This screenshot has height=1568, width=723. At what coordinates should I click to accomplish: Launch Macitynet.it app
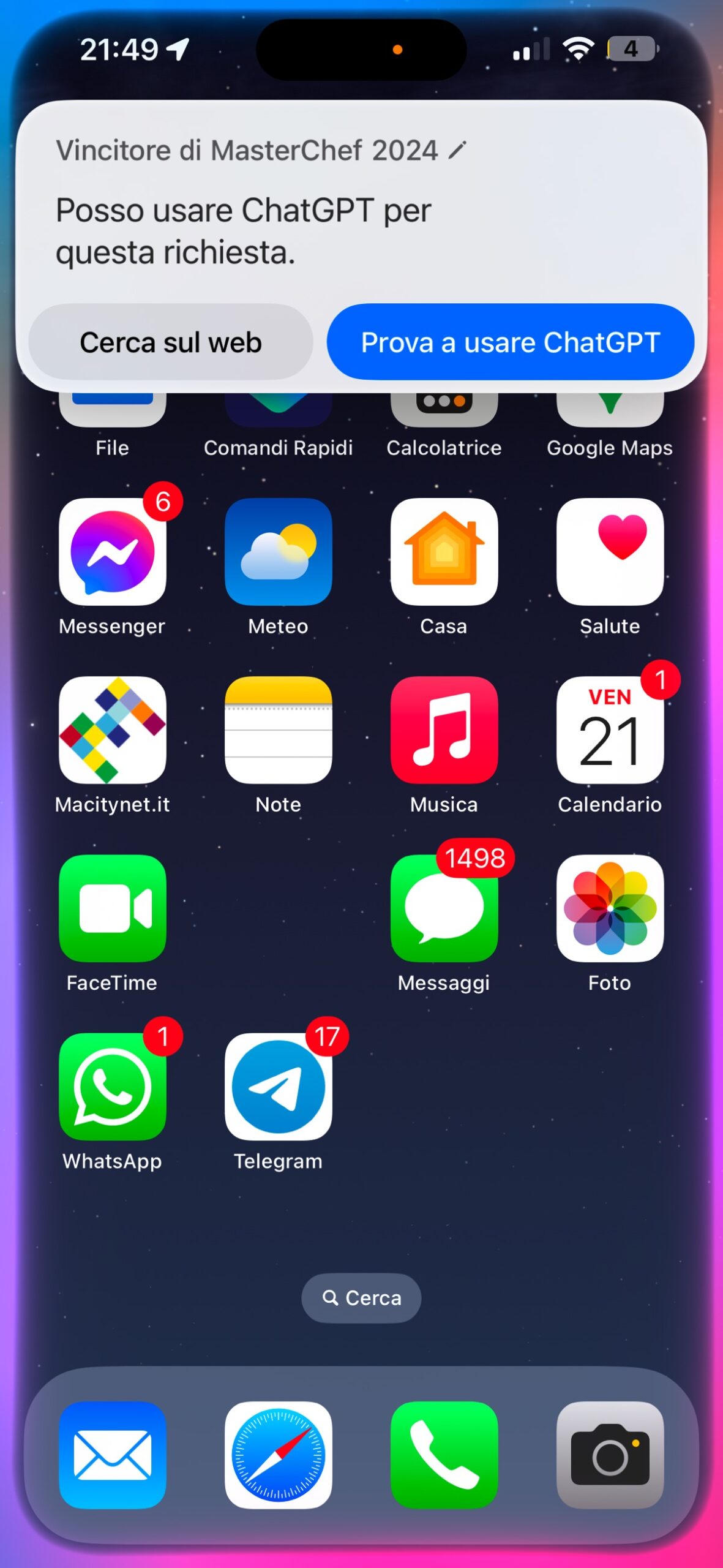click(x=112, y=729)
